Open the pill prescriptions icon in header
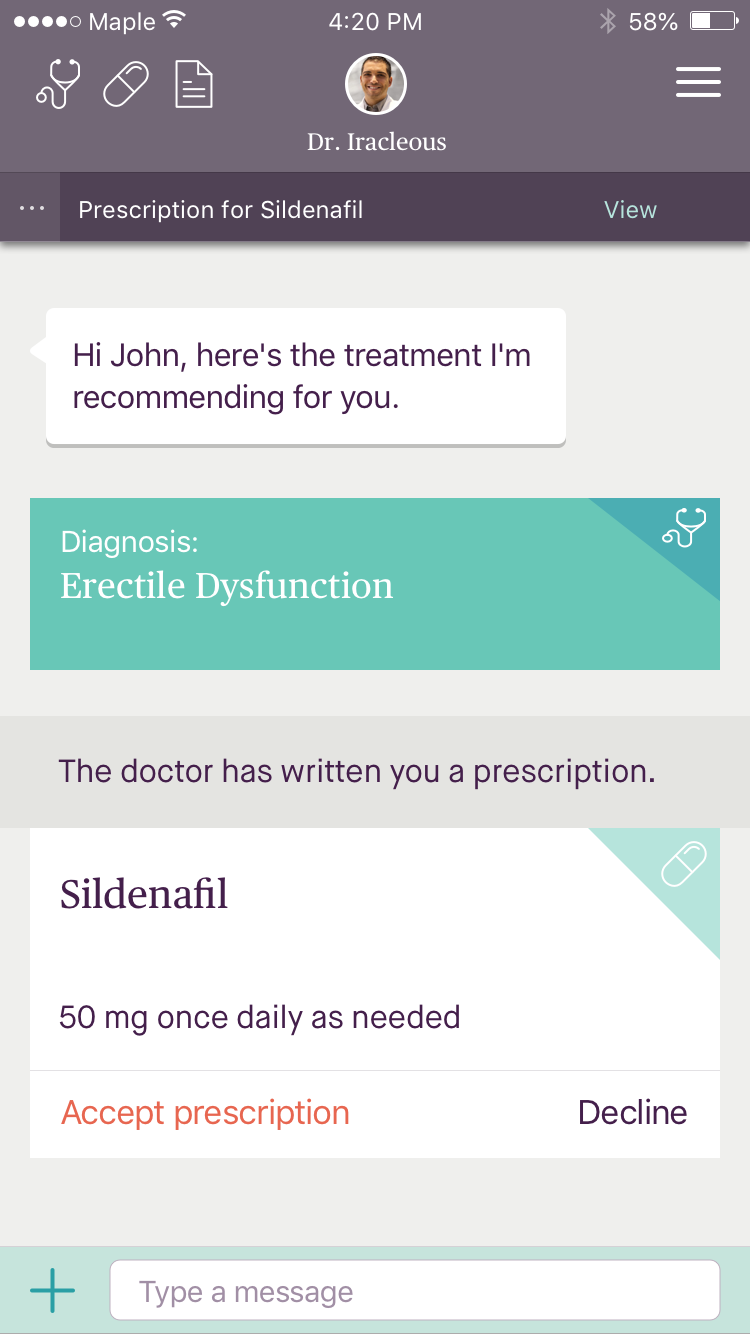The height and width of the screenshot is (1334, 750). (x=126, y=83)
